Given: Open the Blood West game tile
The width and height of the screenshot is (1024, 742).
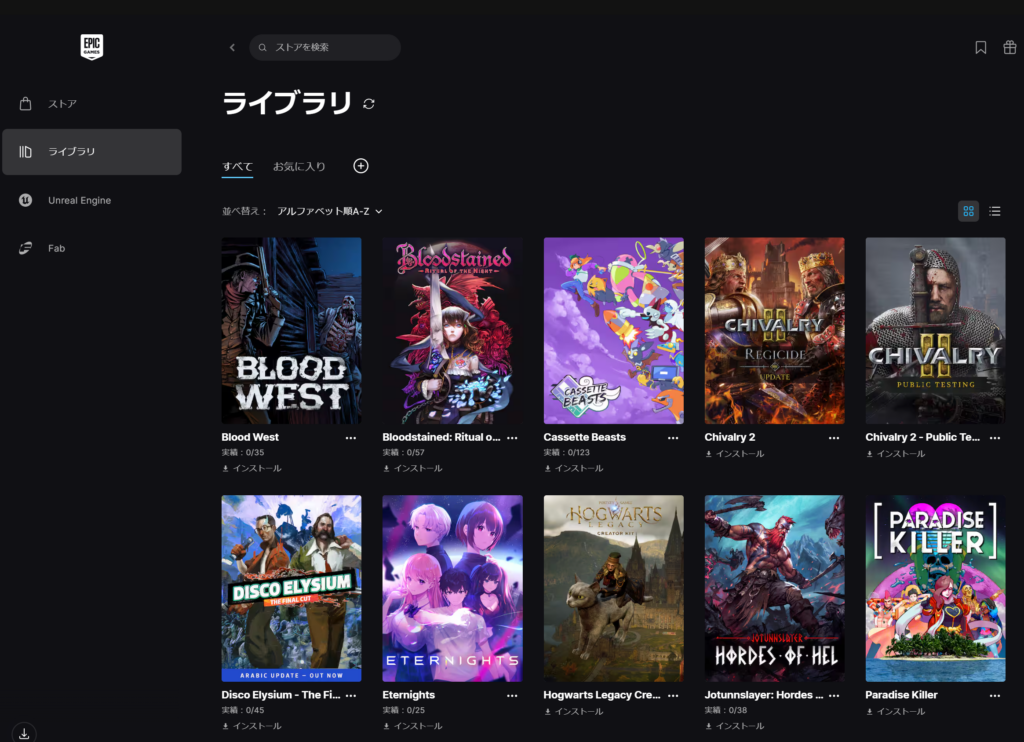Looking at the screenshot, I should tap(291, 330).
